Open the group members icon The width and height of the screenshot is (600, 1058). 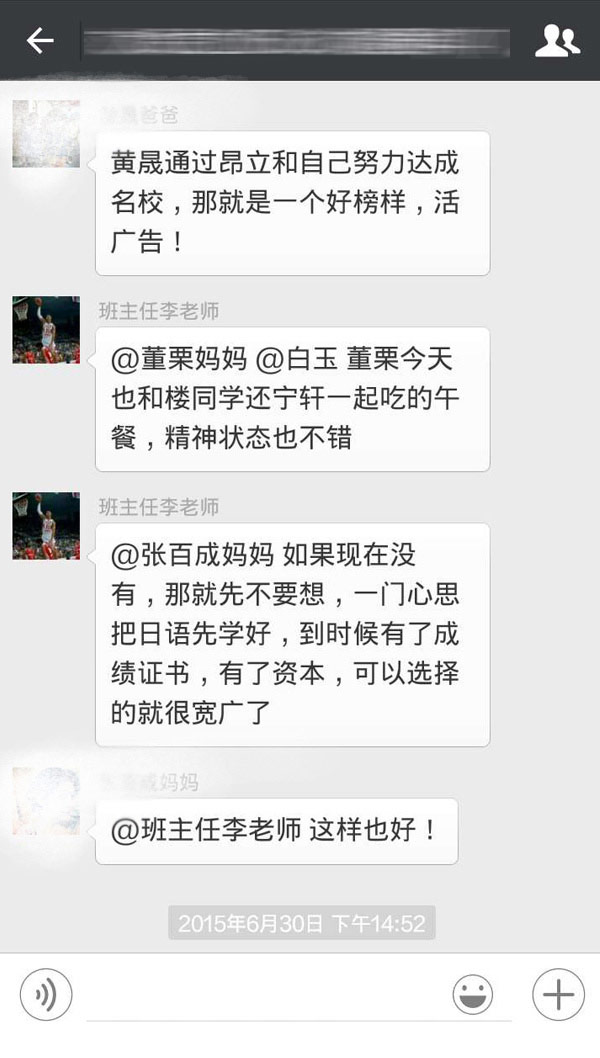[x=557, y=40]
